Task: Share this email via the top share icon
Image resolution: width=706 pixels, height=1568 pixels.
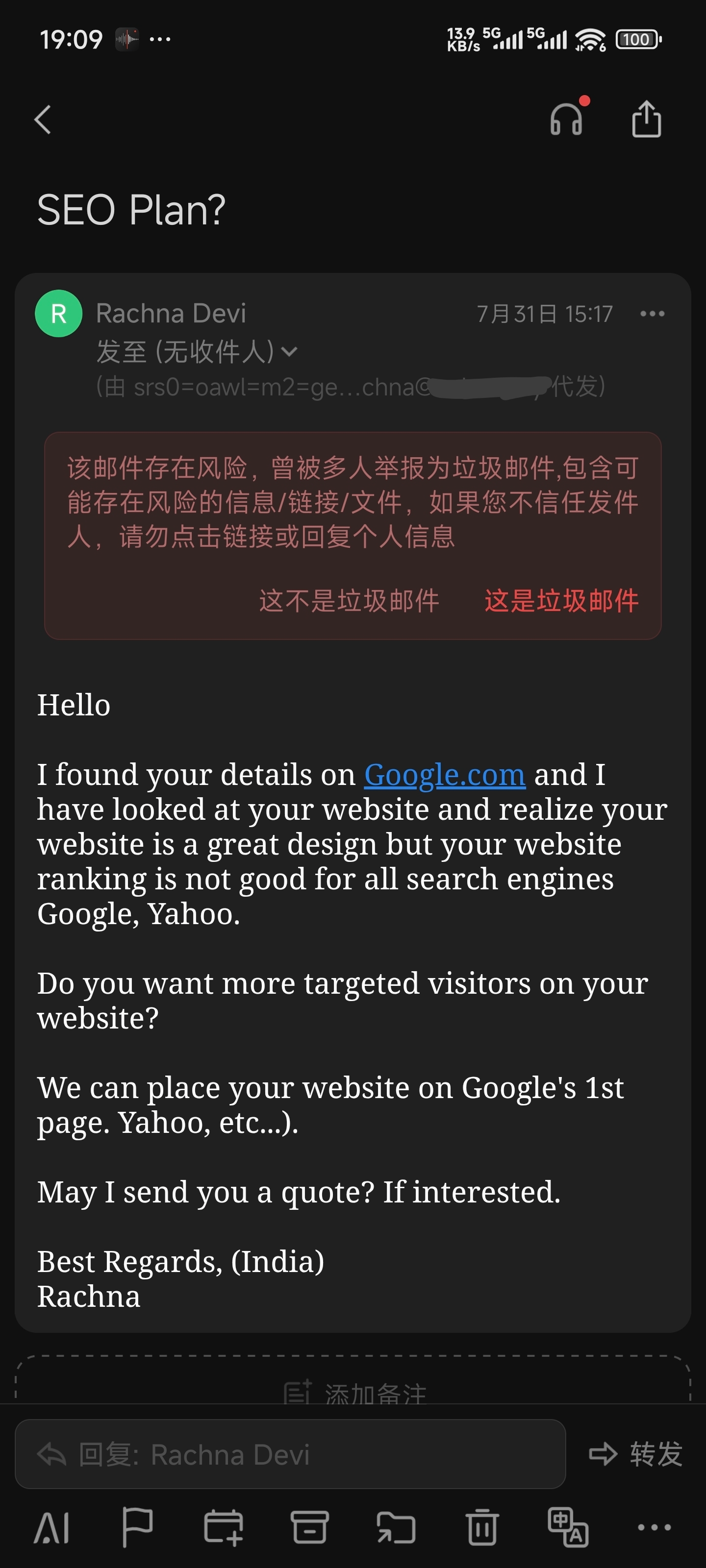Action: (x=646, y=119)
